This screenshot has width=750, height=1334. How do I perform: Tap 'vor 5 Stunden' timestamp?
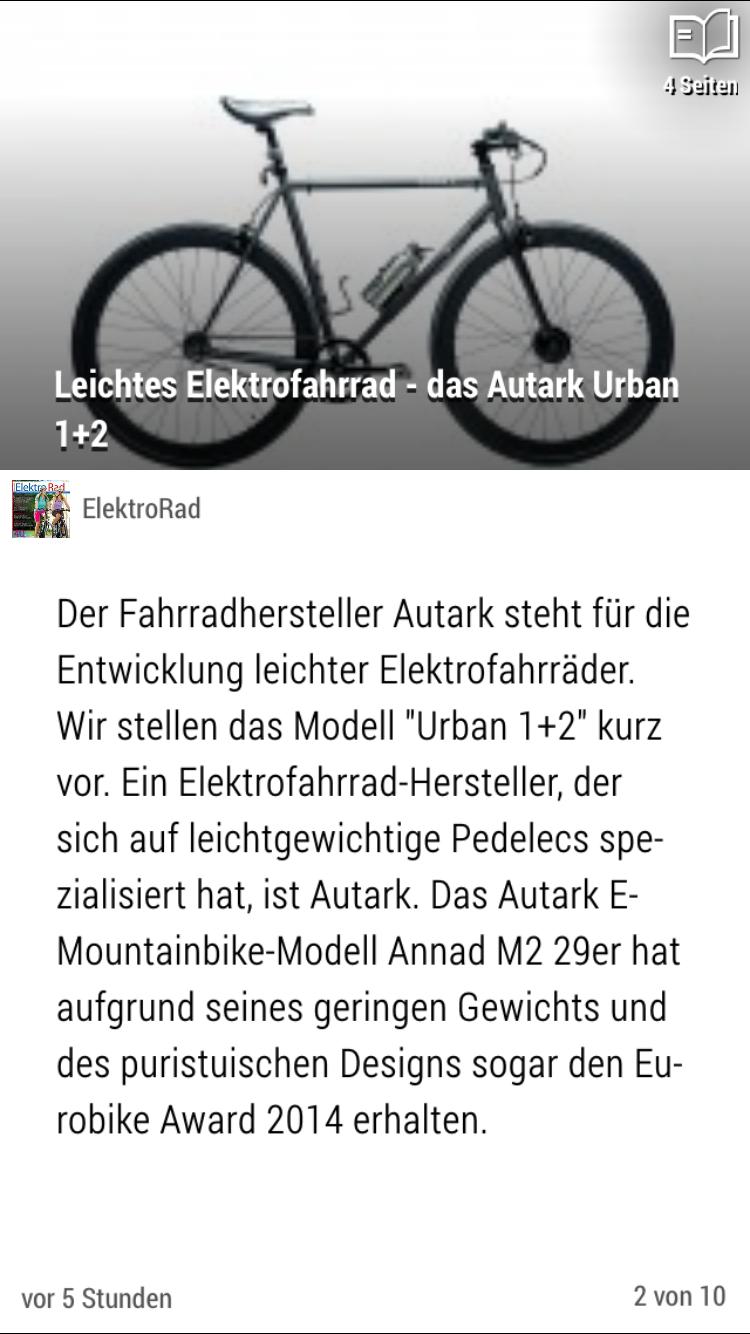(97, 1299)
